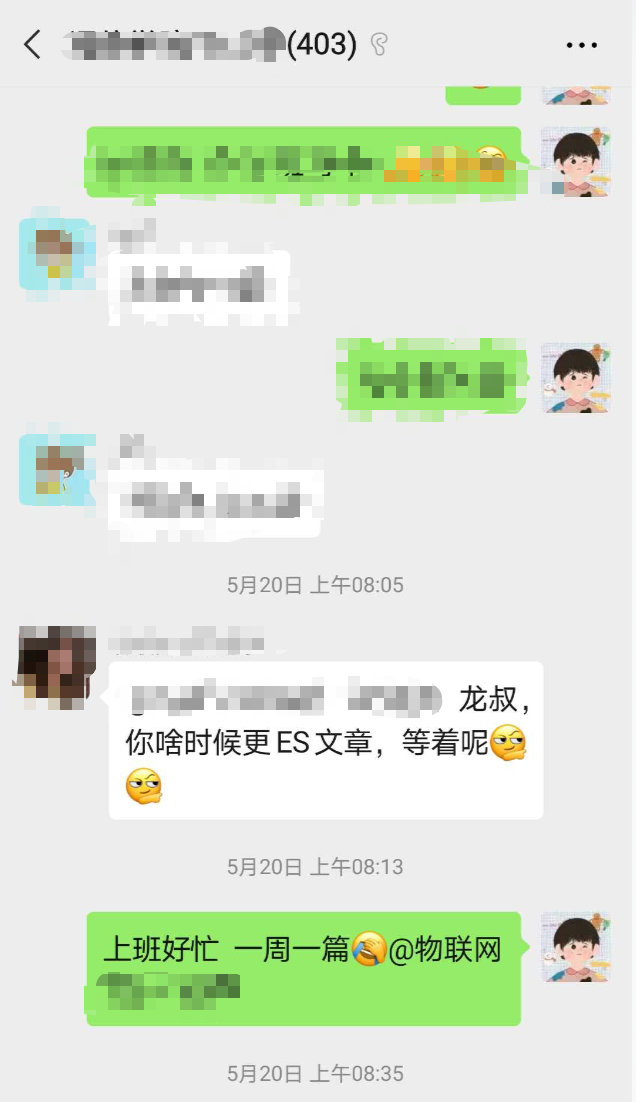The image size is (636, 1102).
Task: Go back from the group chat
Action: pyautogui.click(x=32, y=44)
